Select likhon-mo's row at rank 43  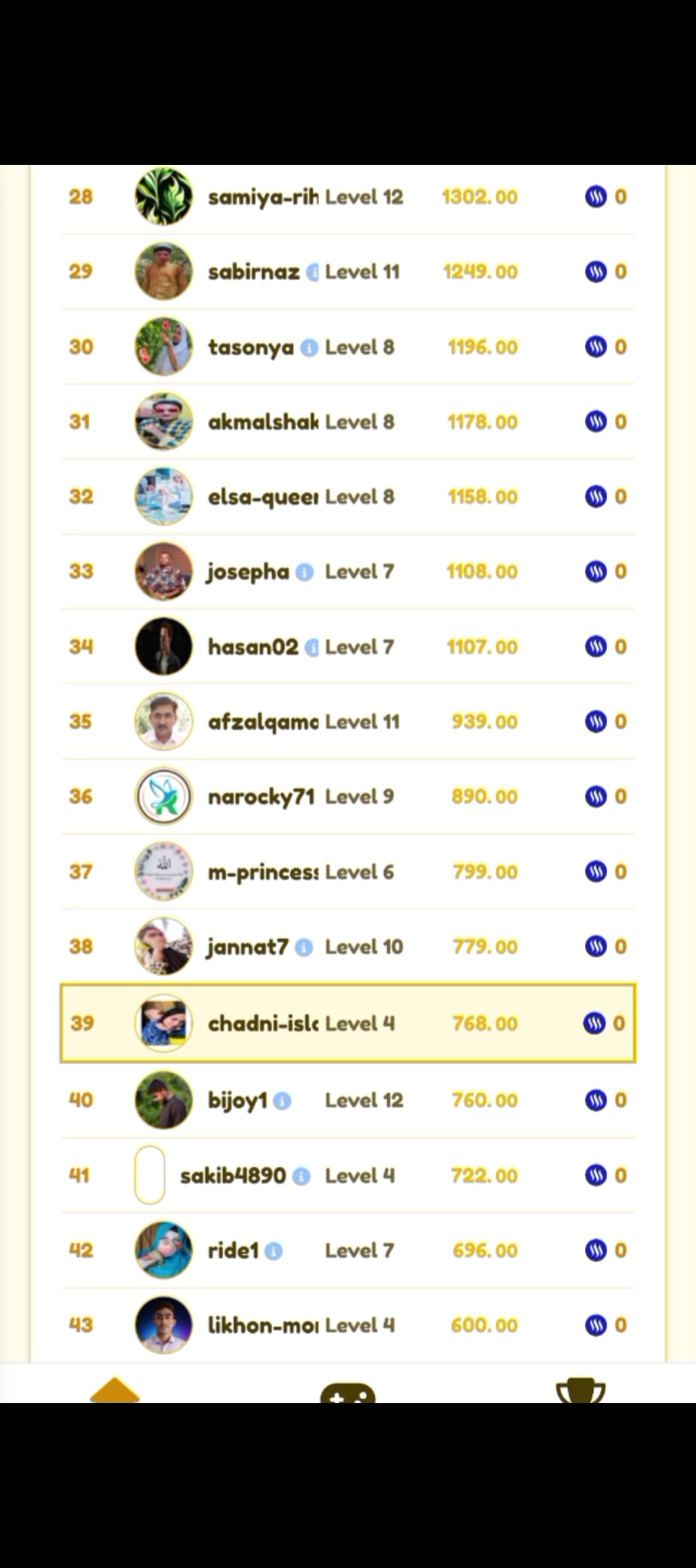(348, 1325)
